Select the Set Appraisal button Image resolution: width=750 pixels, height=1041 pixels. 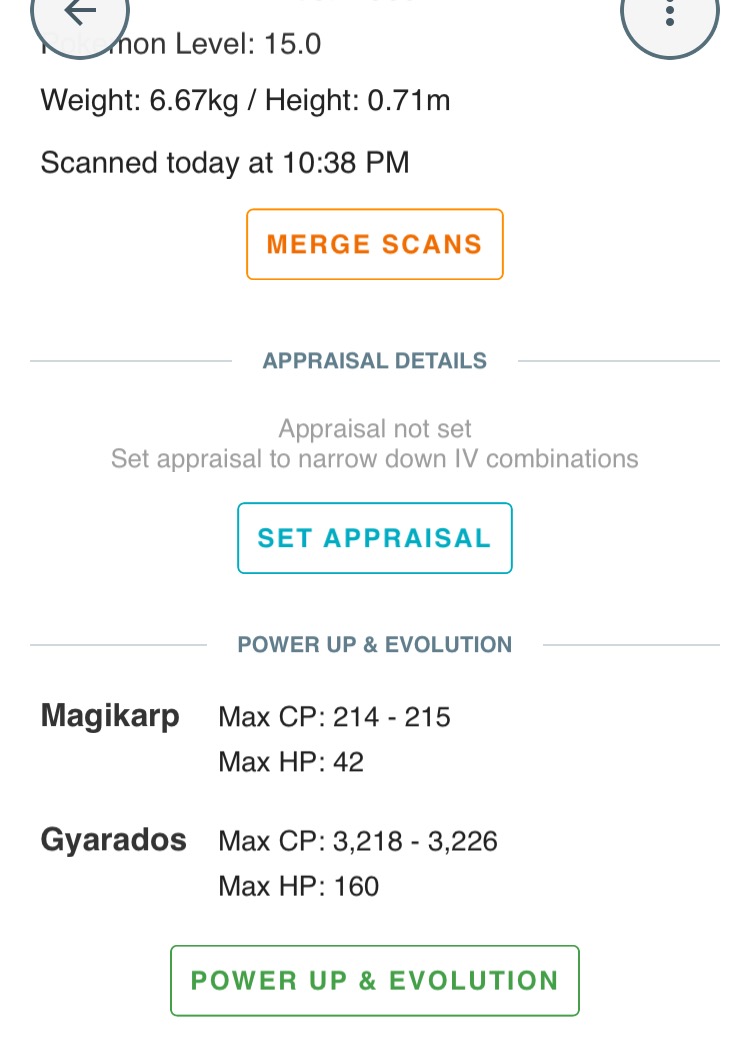375,538
